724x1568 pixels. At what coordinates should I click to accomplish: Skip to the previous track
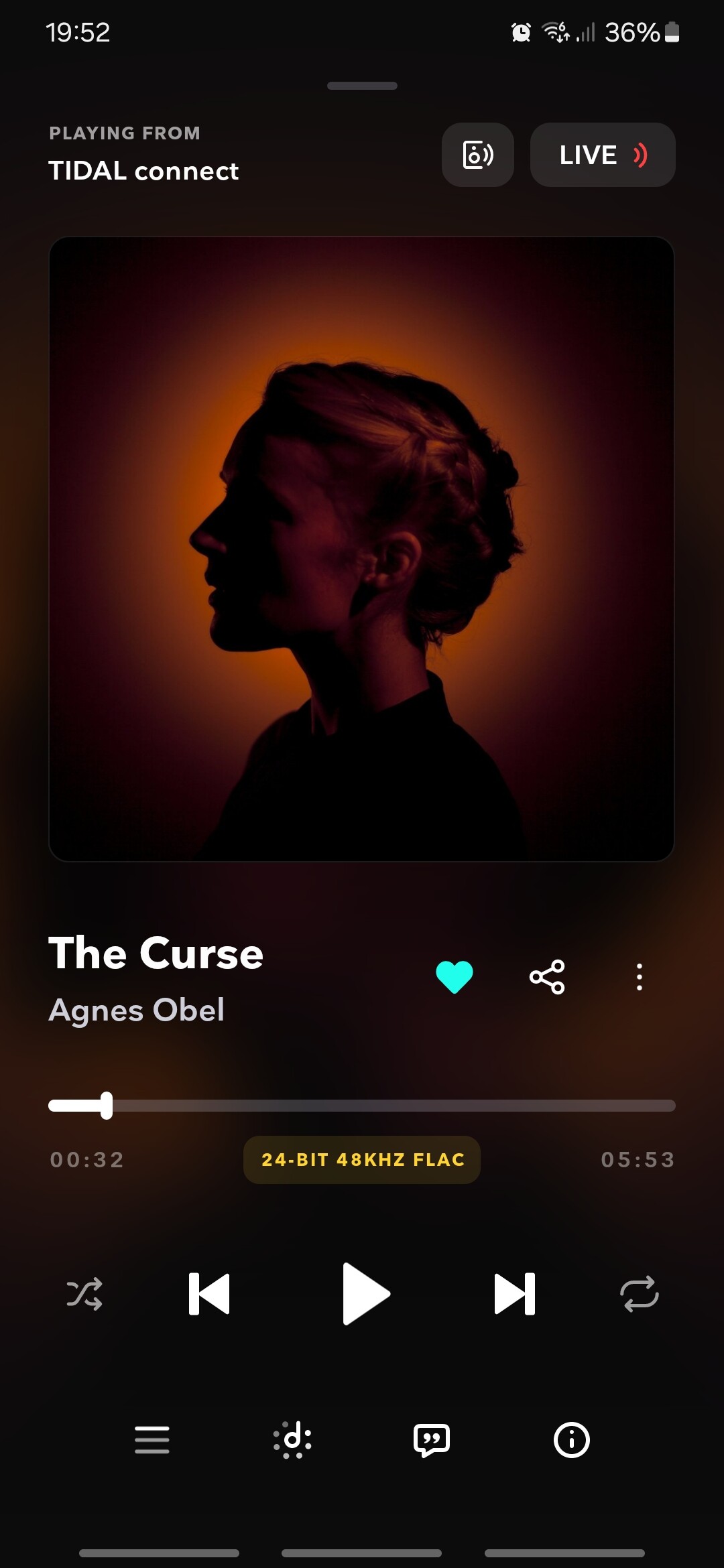(x=209, y=1294)
